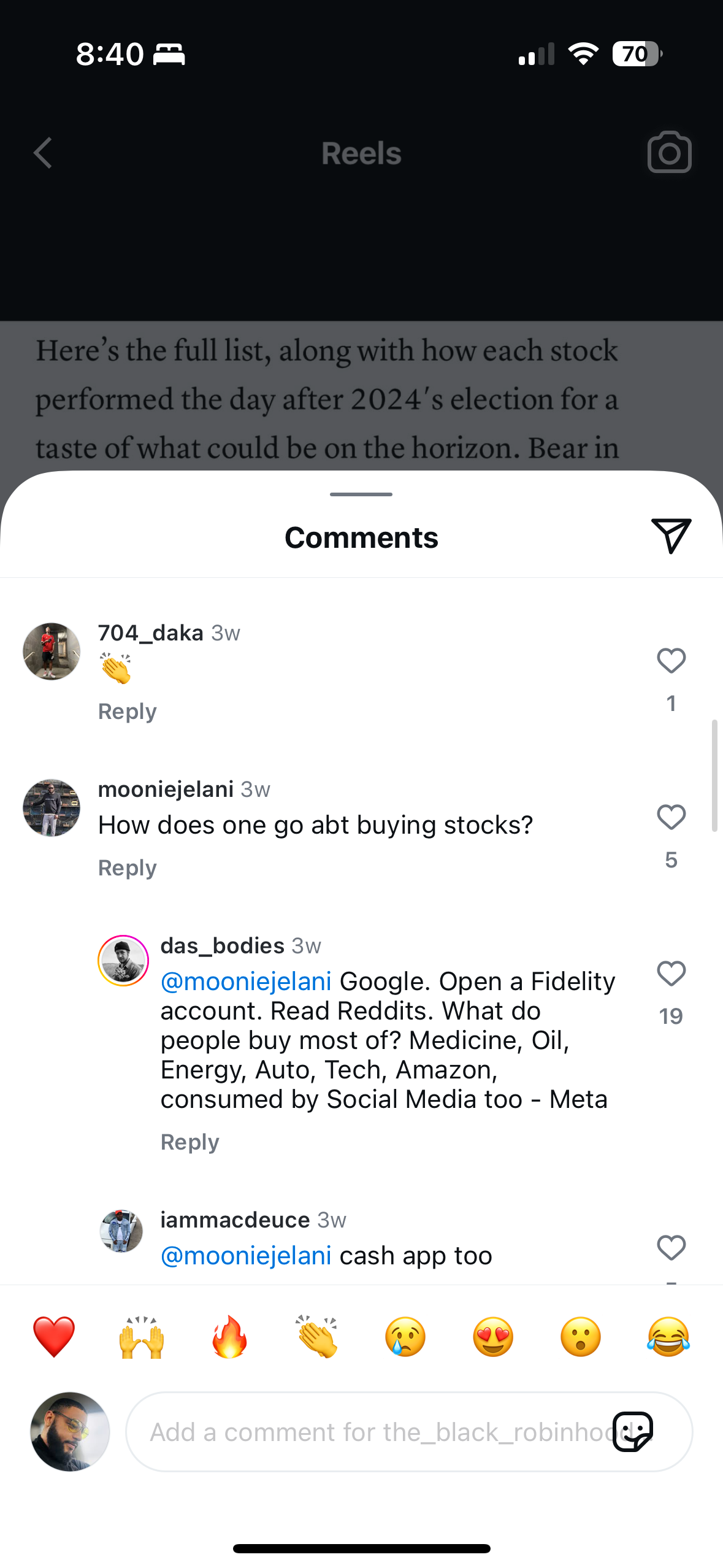Reply to 704_daka's comment
This screenshot has width=723, height=1568.
click(x=128, y=712)
